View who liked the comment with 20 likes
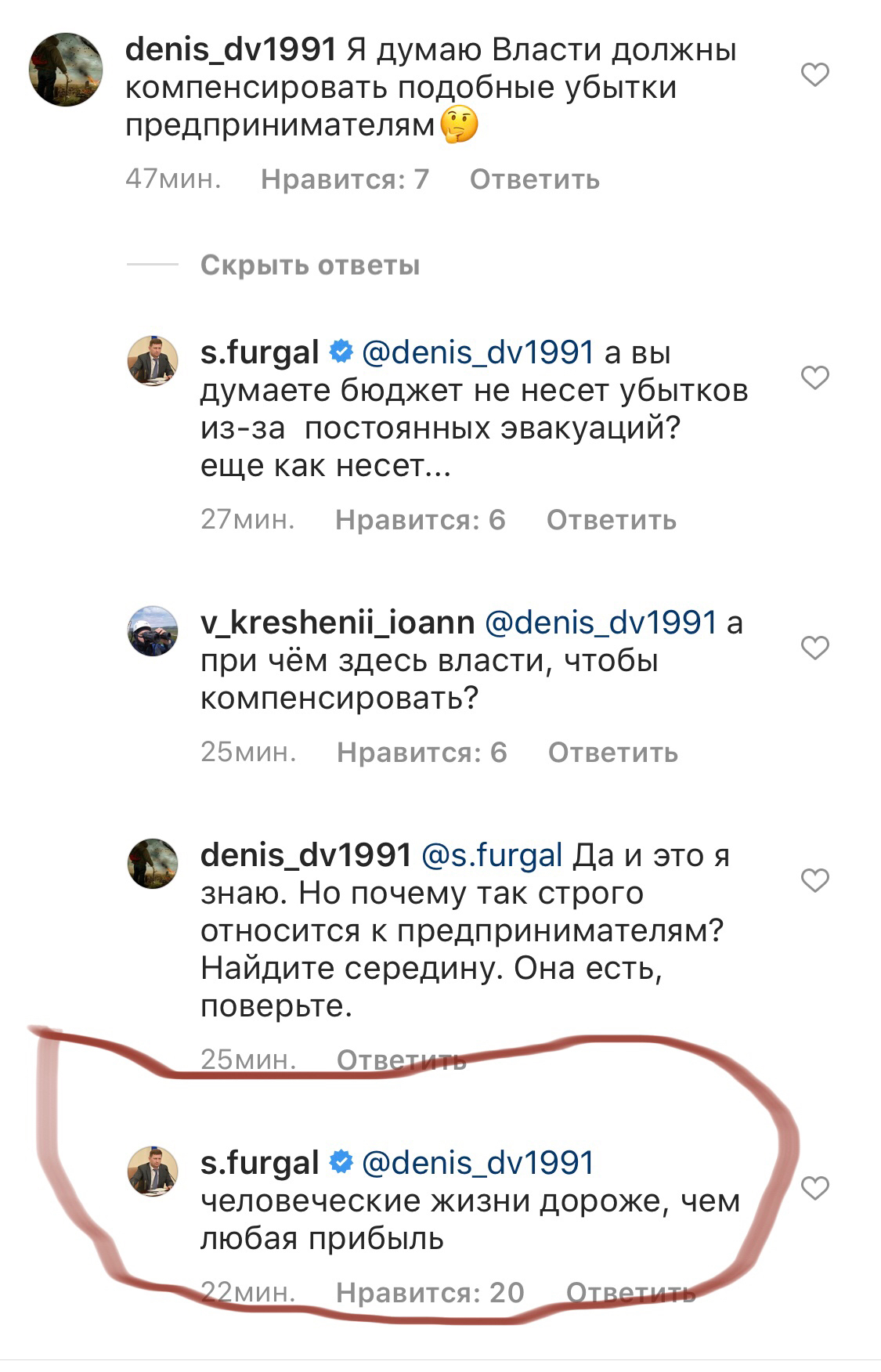Viewport: 881px width, 1372px height. pos(430,1292)
